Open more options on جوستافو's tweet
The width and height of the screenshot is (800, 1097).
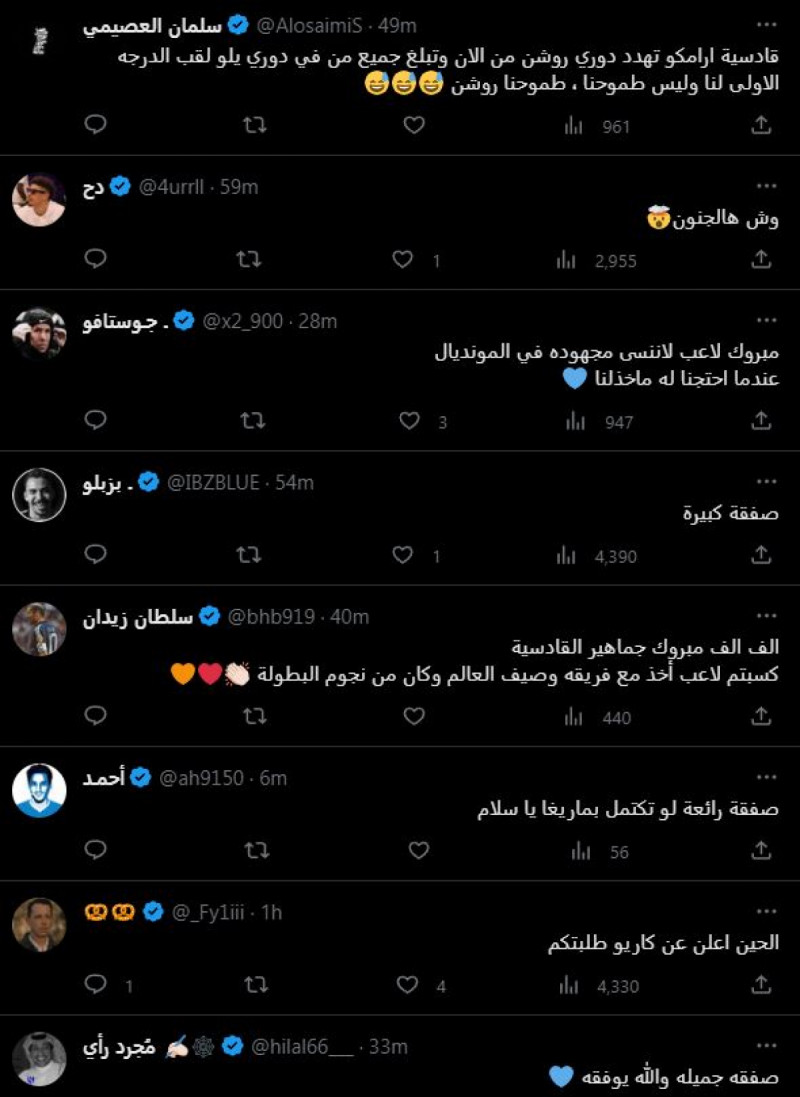767,320
